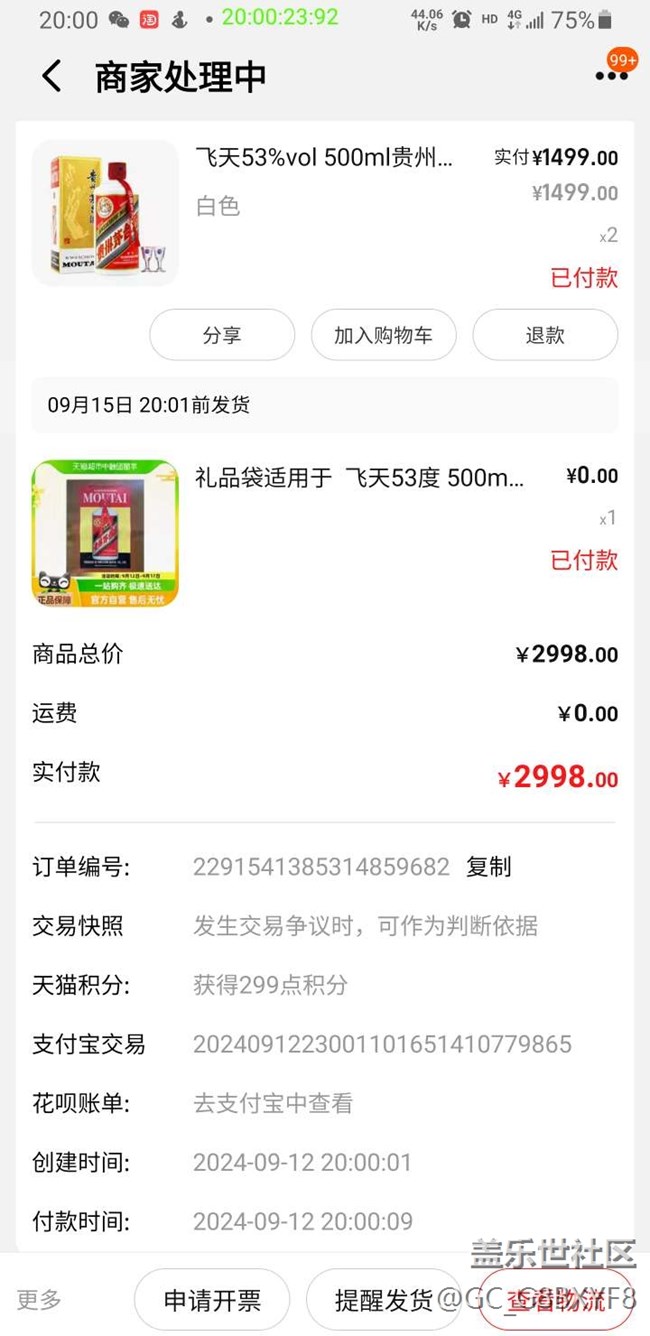Go back using the top-left arrow
Image resolution: width=650 pixels, height=1336 pixels.
coord(52,76)
